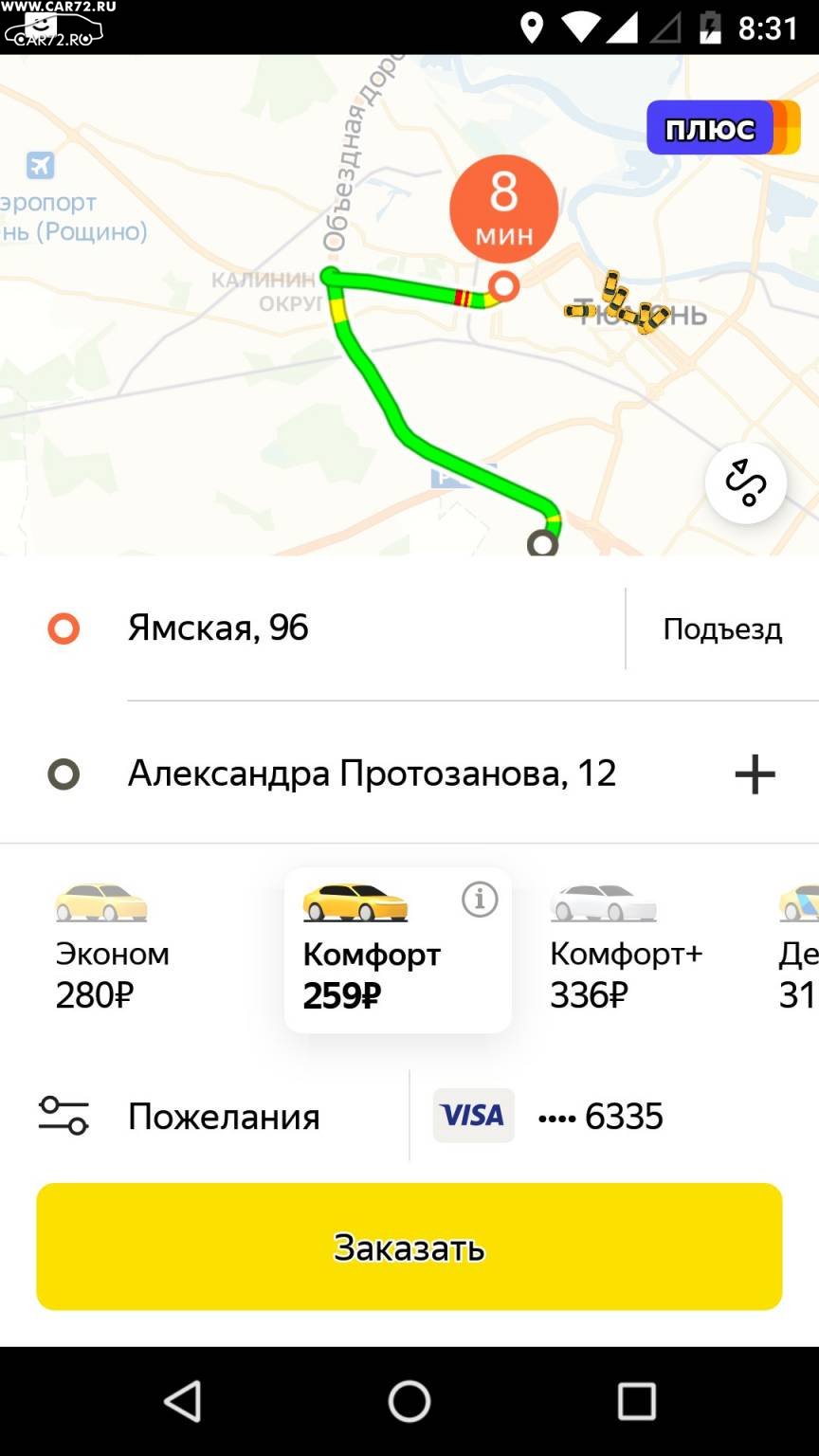Specify the Подъезд entrance

click(722, 629)
